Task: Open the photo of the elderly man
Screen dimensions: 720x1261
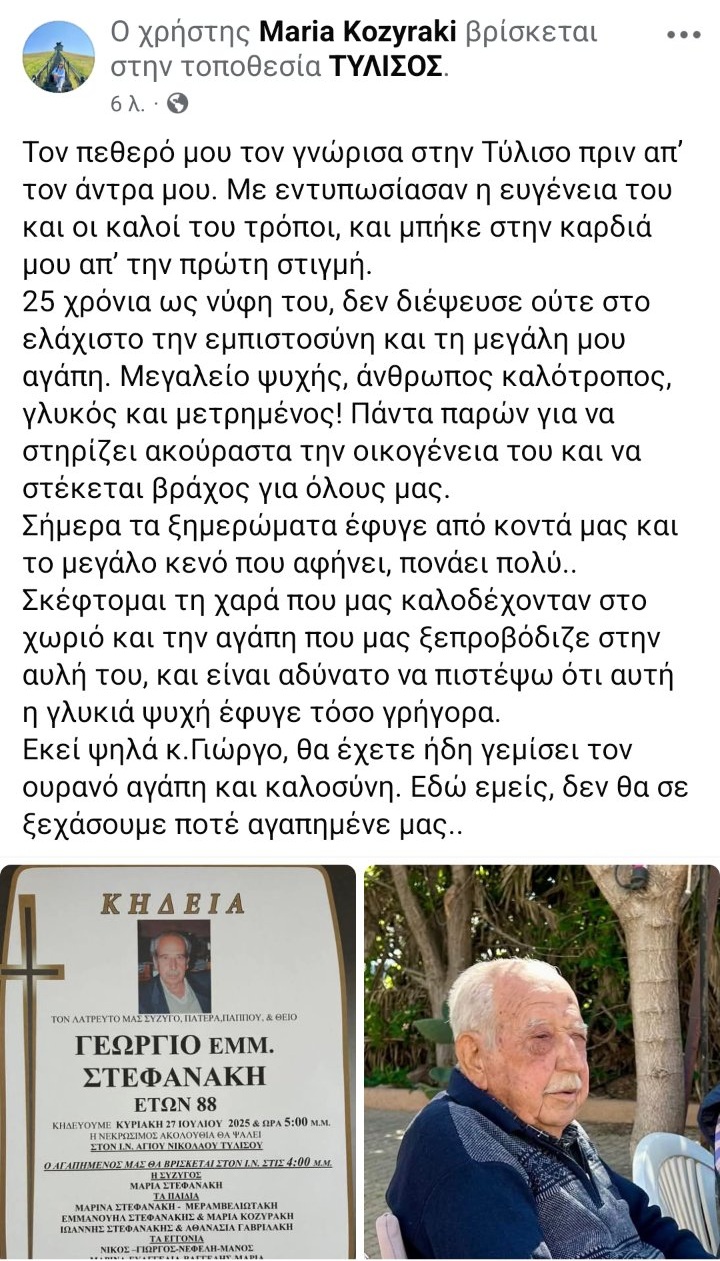Action: [541, 1060]
